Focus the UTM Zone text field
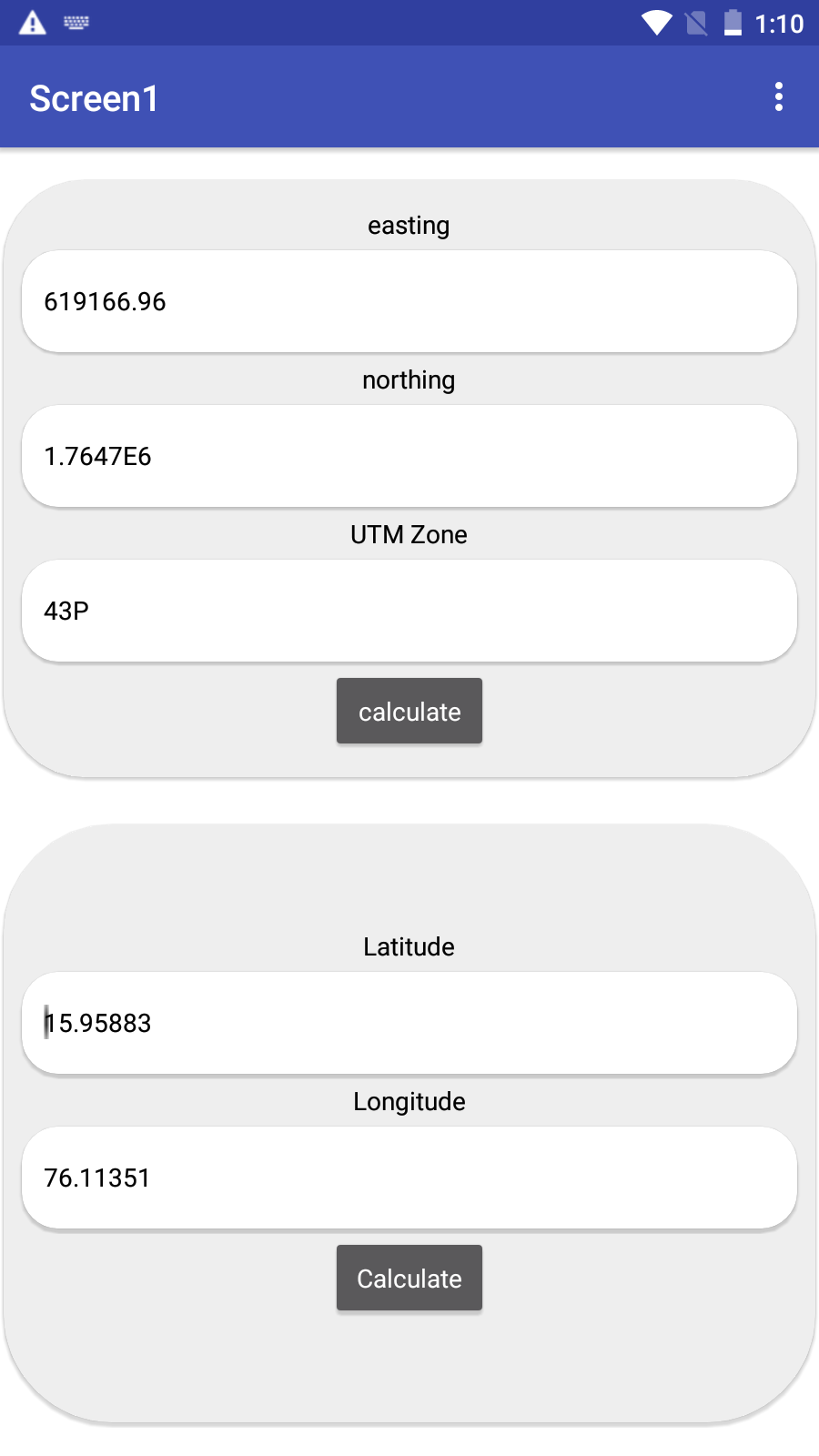Image resolution: width=819 pixels, height=1456 pixels. (409, 611)
